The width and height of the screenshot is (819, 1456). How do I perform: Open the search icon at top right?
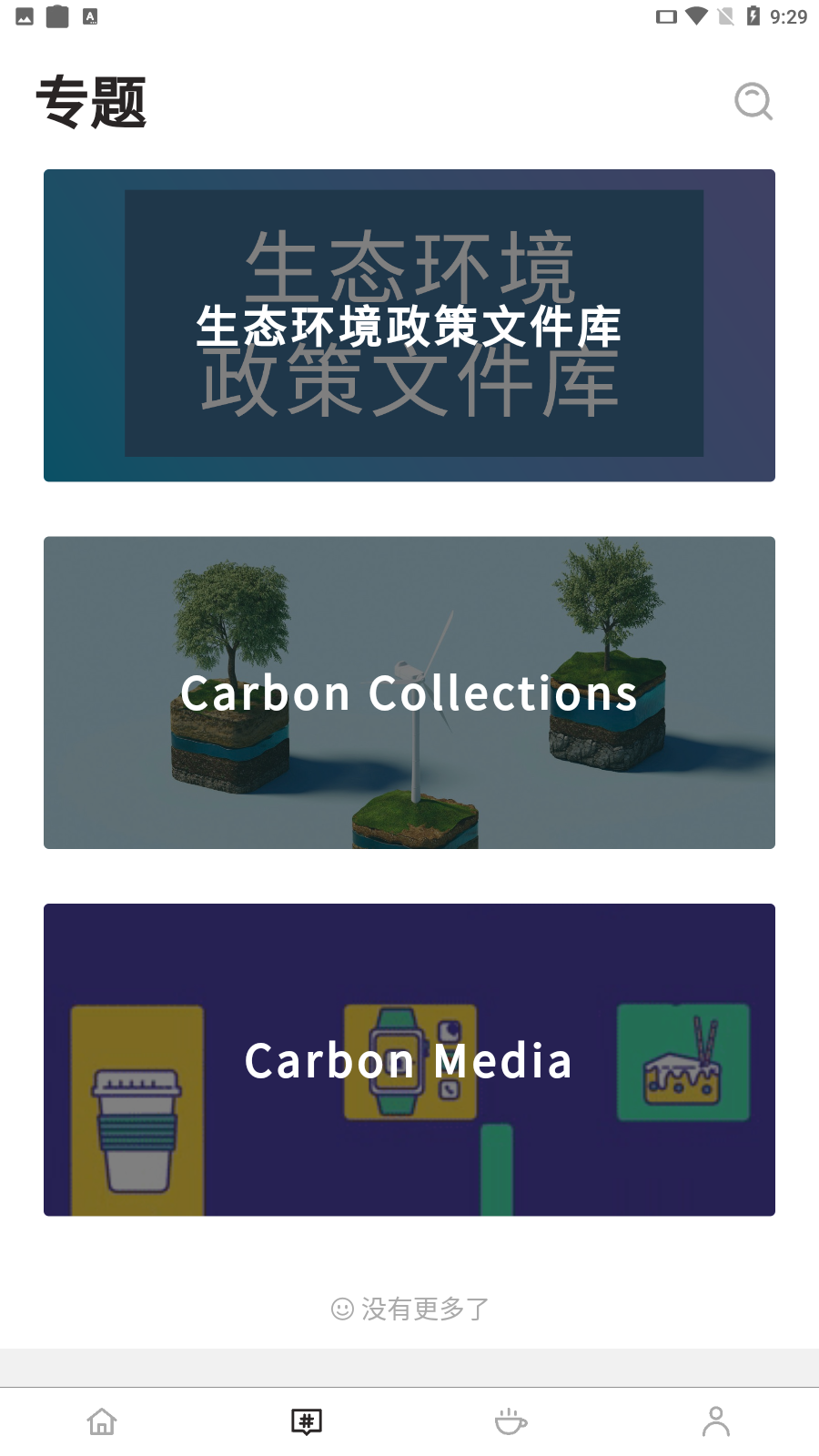[x=753, y=103]
